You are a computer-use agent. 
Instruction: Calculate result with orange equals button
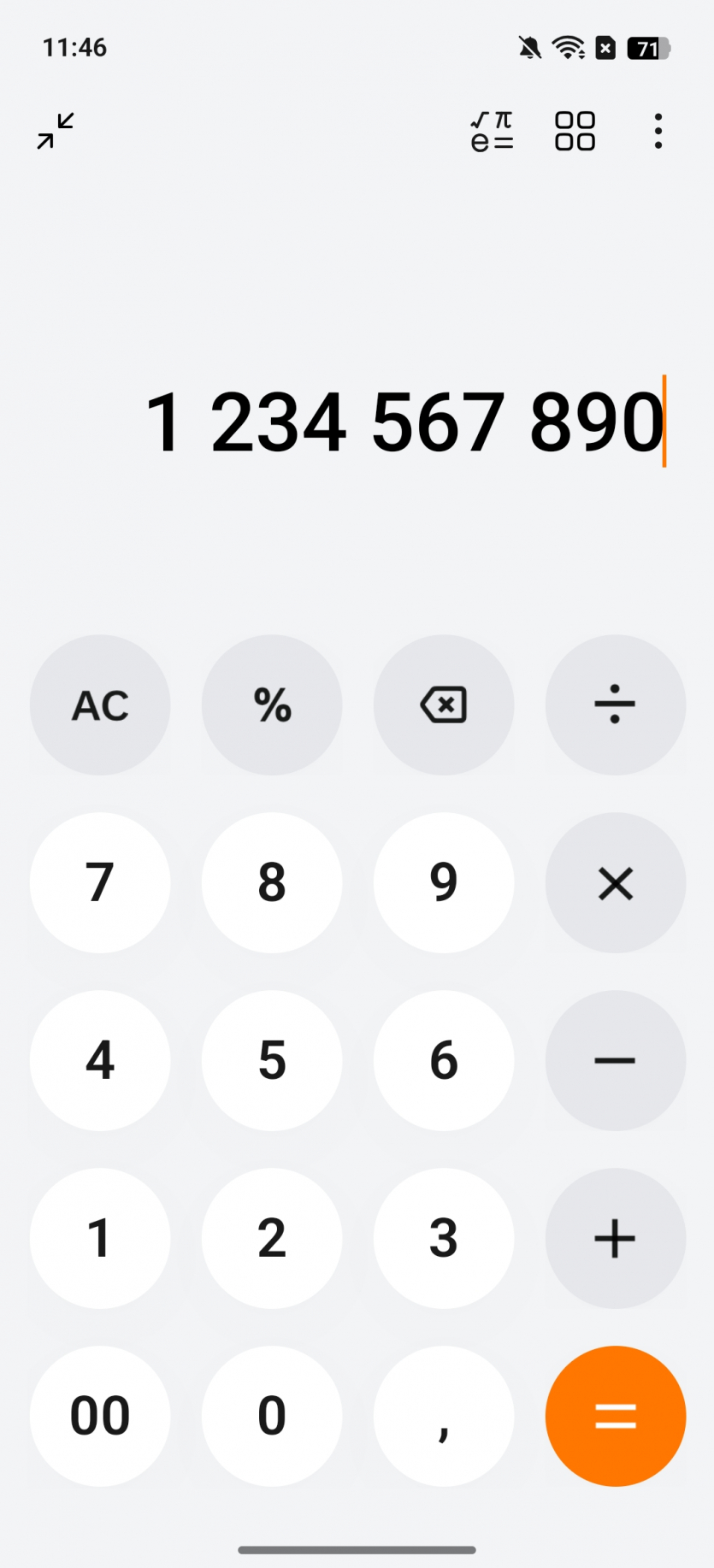(616, 1416)
